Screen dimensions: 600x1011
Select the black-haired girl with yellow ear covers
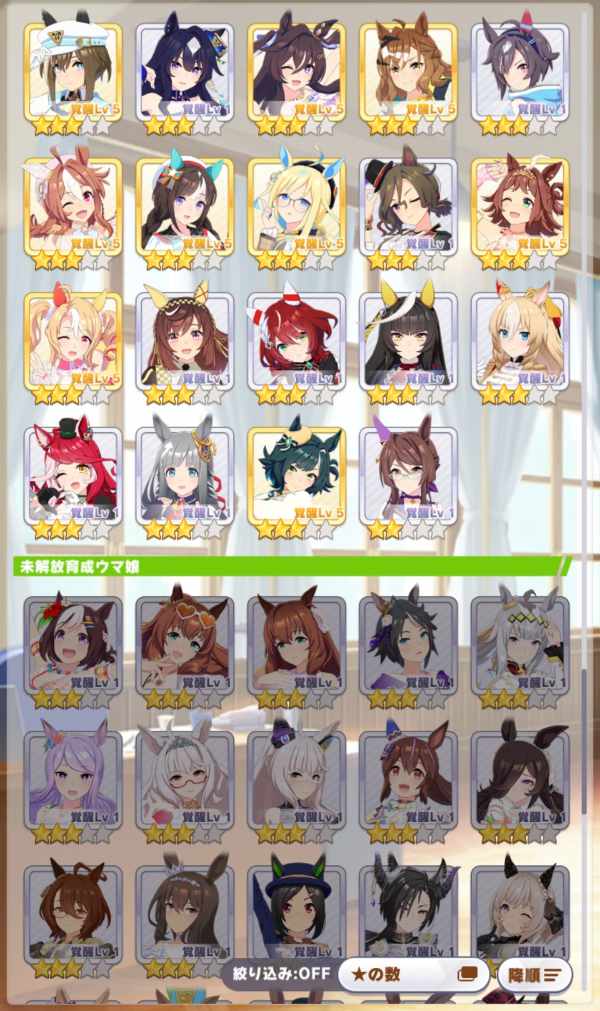click(x=408, y=342)
